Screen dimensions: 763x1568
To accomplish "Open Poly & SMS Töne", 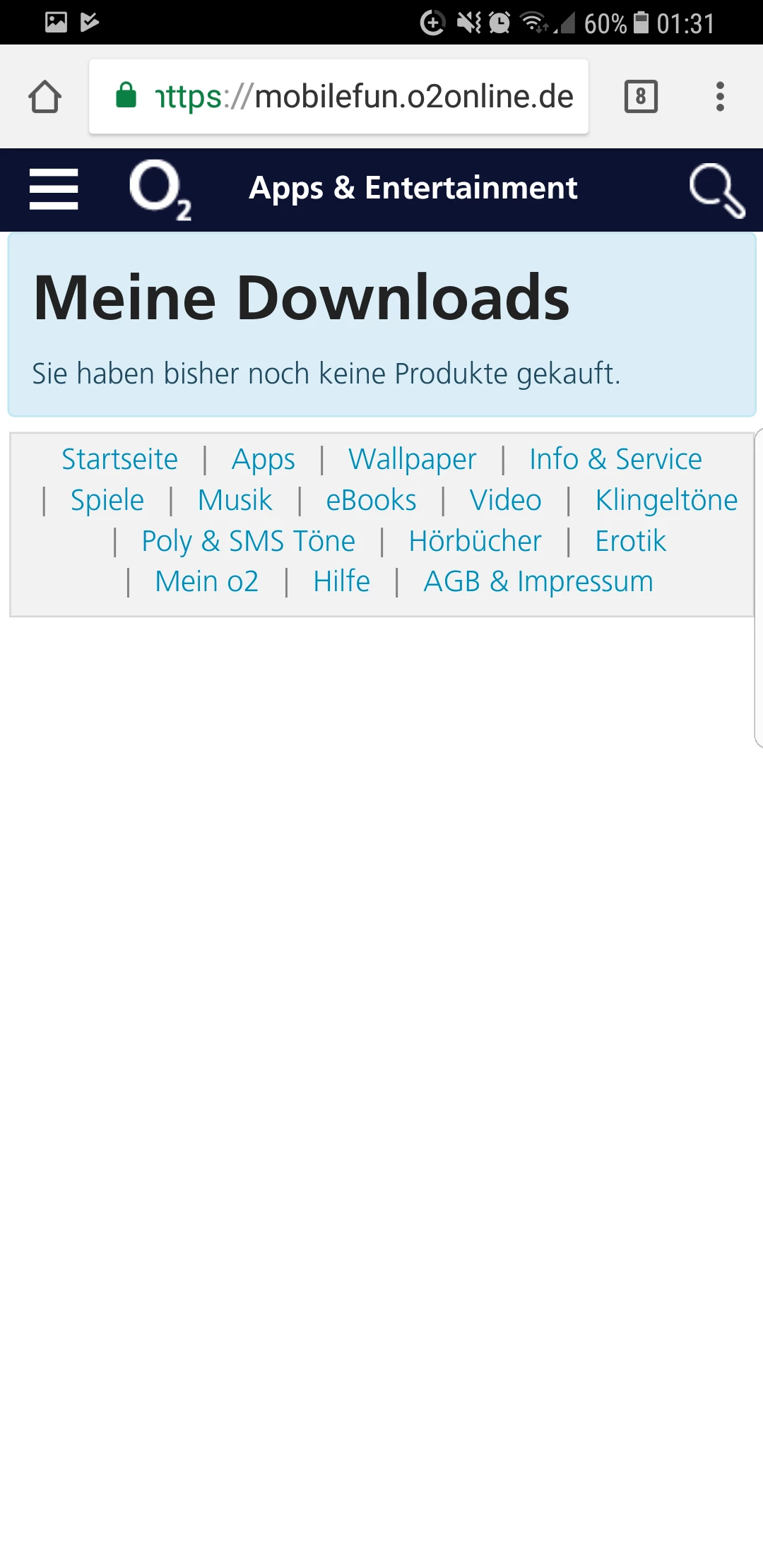I will (x=248, y=541).
